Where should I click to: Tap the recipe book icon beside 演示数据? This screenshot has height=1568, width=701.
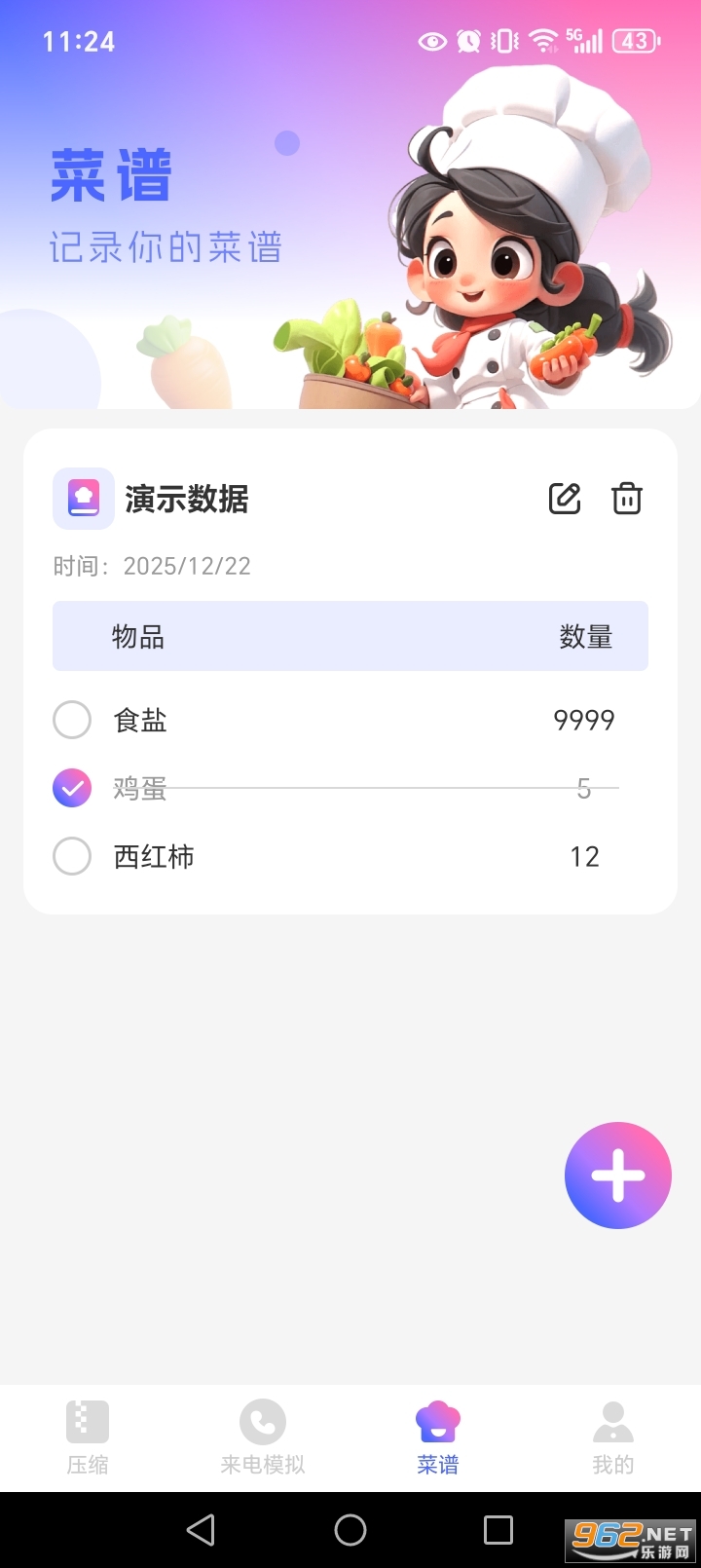(84, 498)
